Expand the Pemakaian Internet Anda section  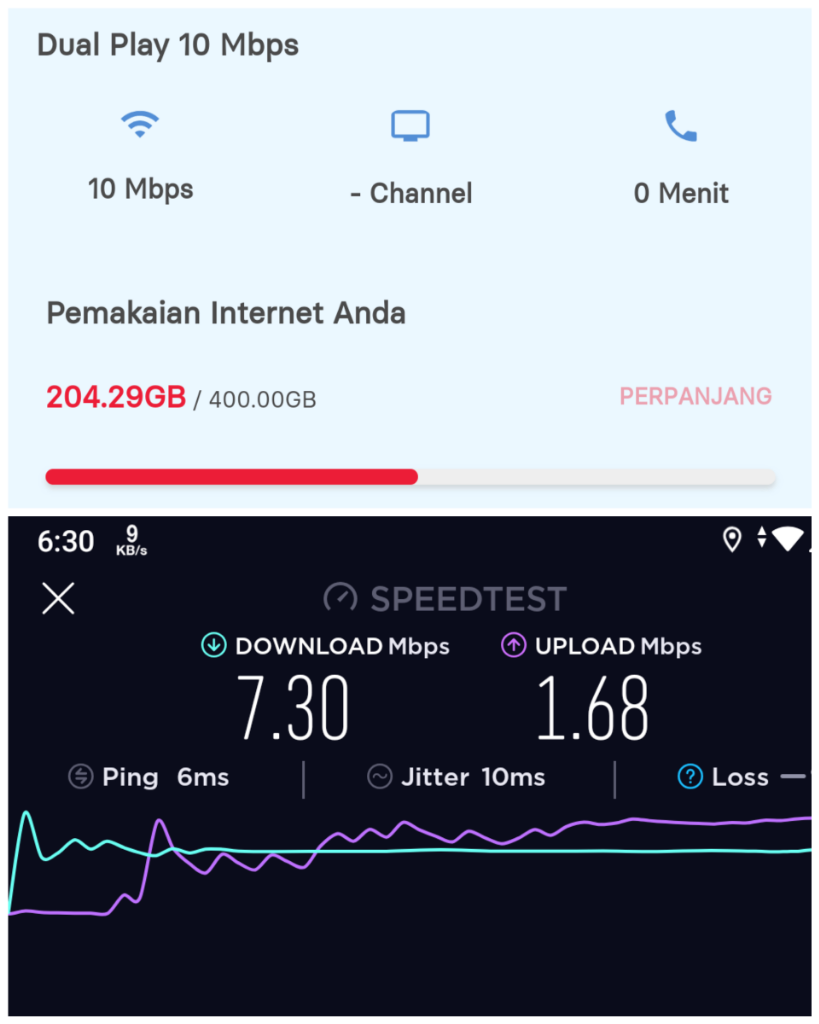tap(227, 312)
